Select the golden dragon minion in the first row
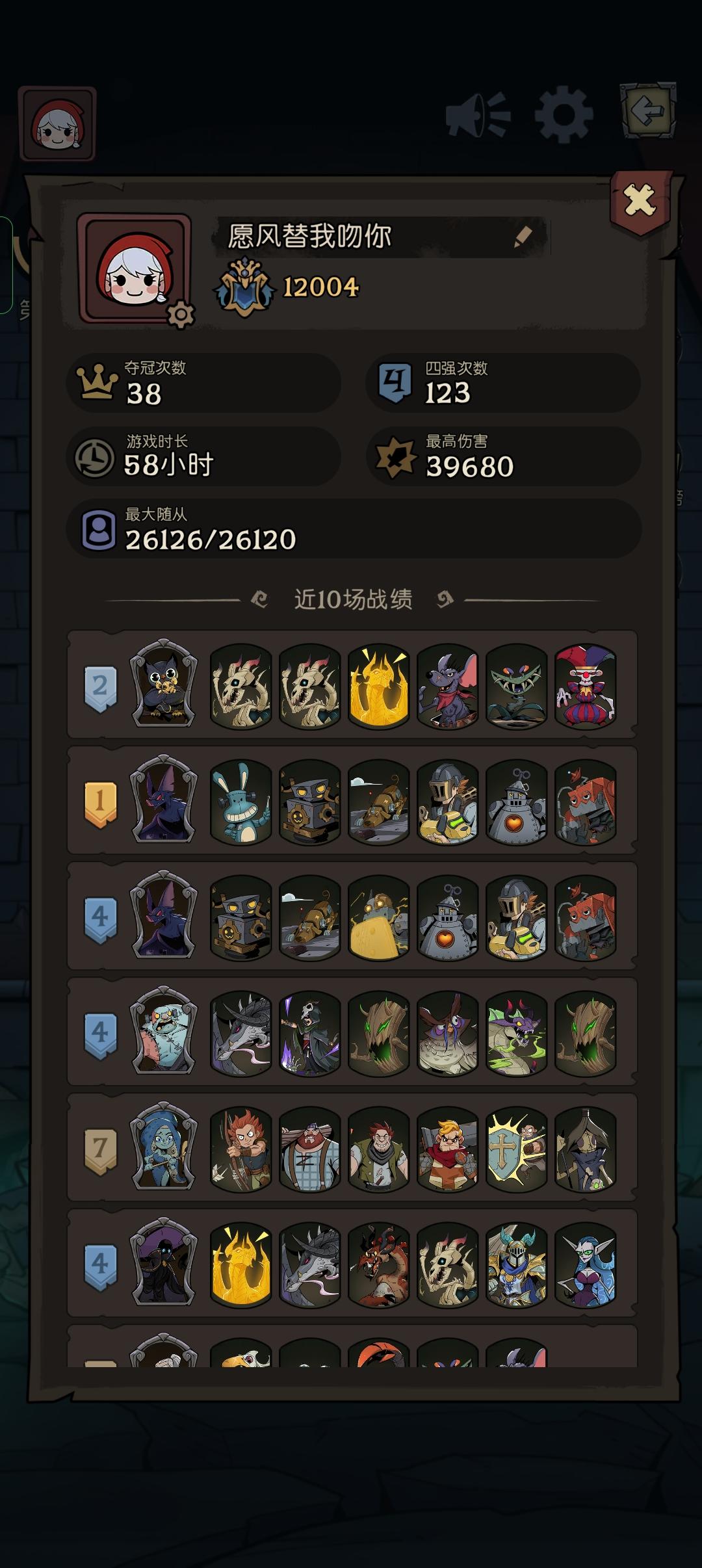The width and height of the screenshot is (702, 1568). point(378,690)
